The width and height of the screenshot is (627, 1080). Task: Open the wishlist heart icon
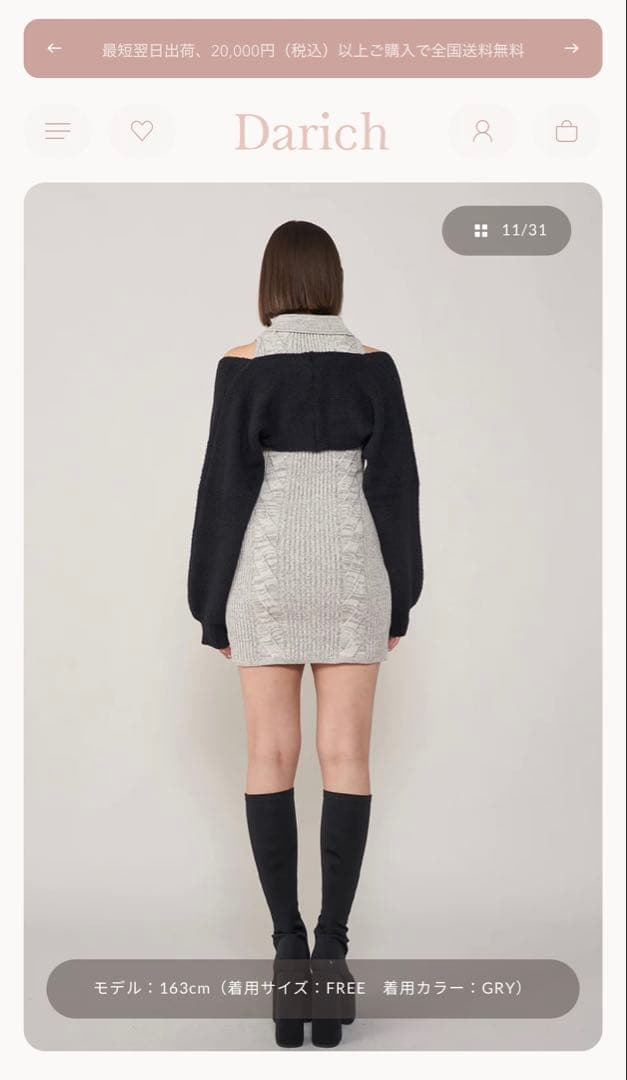point(142,131)
